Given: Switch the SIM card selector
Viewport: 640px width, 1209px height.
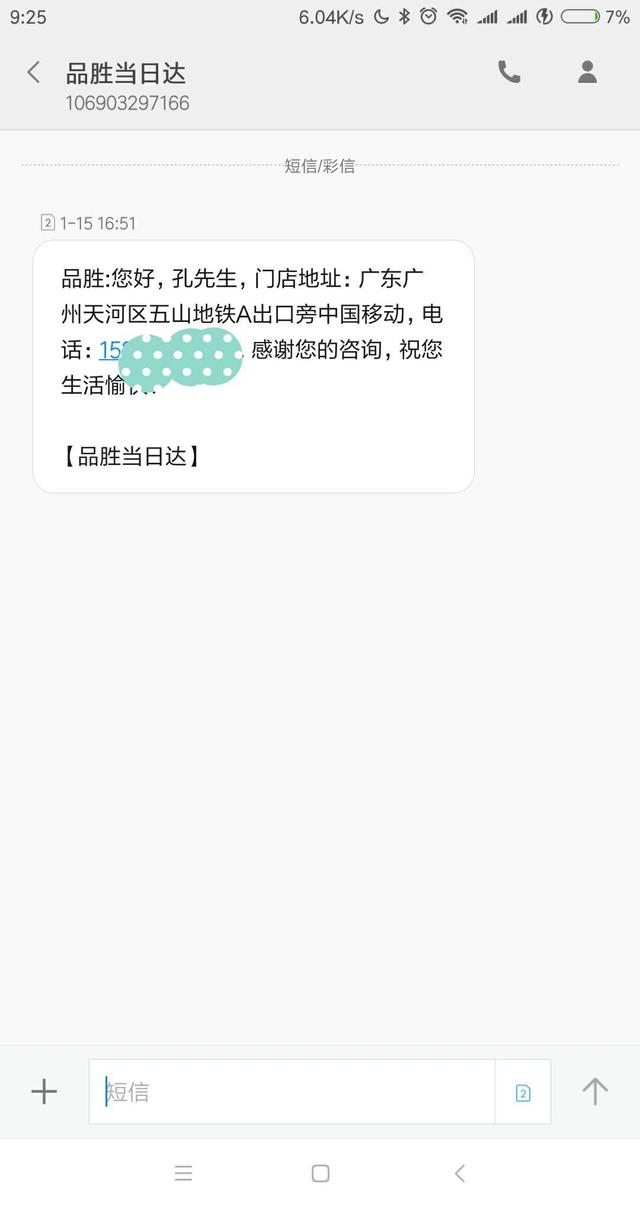Looking at the screenshot, I should pyautogui.click(x=523, y=1093).
